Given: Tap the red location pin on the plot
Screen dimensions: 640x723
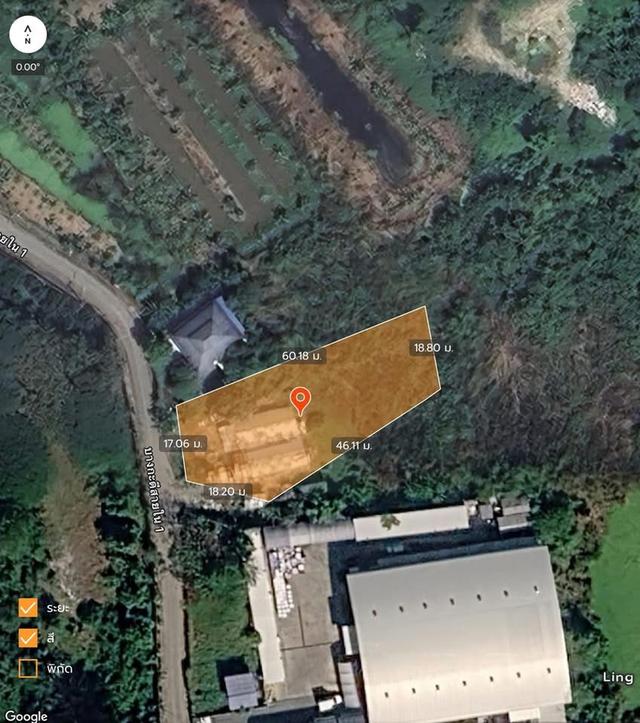Looking at the screenshot, I should coord(299,400).
